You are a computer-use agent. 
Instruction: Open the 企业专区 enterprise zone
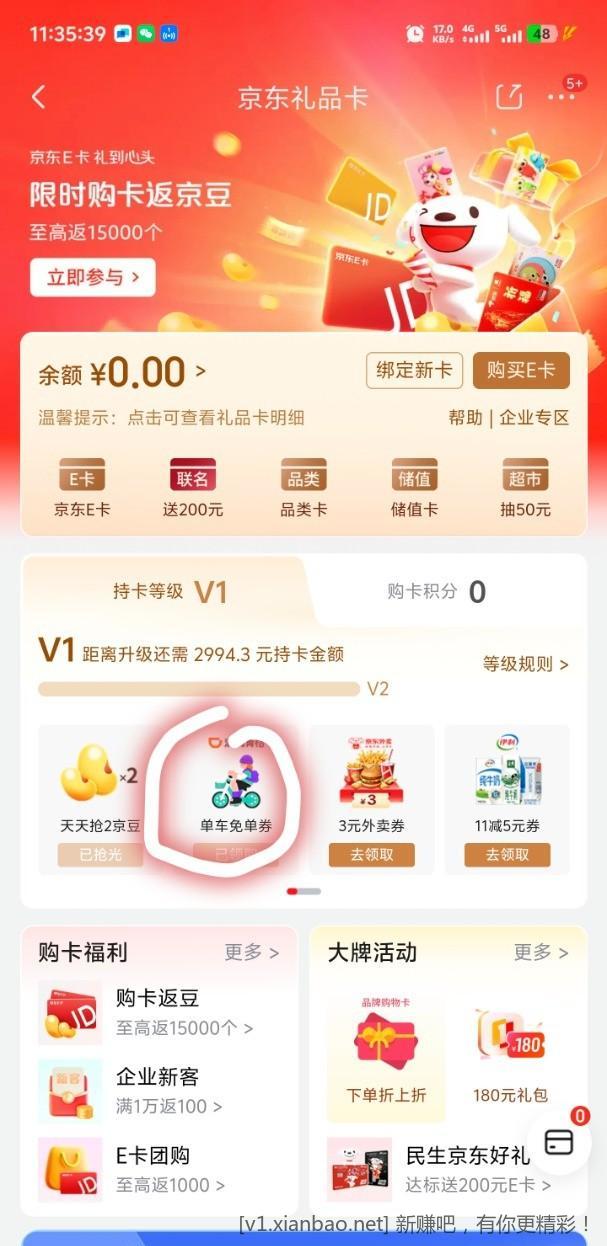pyautogui.click(x=534, y=418)
